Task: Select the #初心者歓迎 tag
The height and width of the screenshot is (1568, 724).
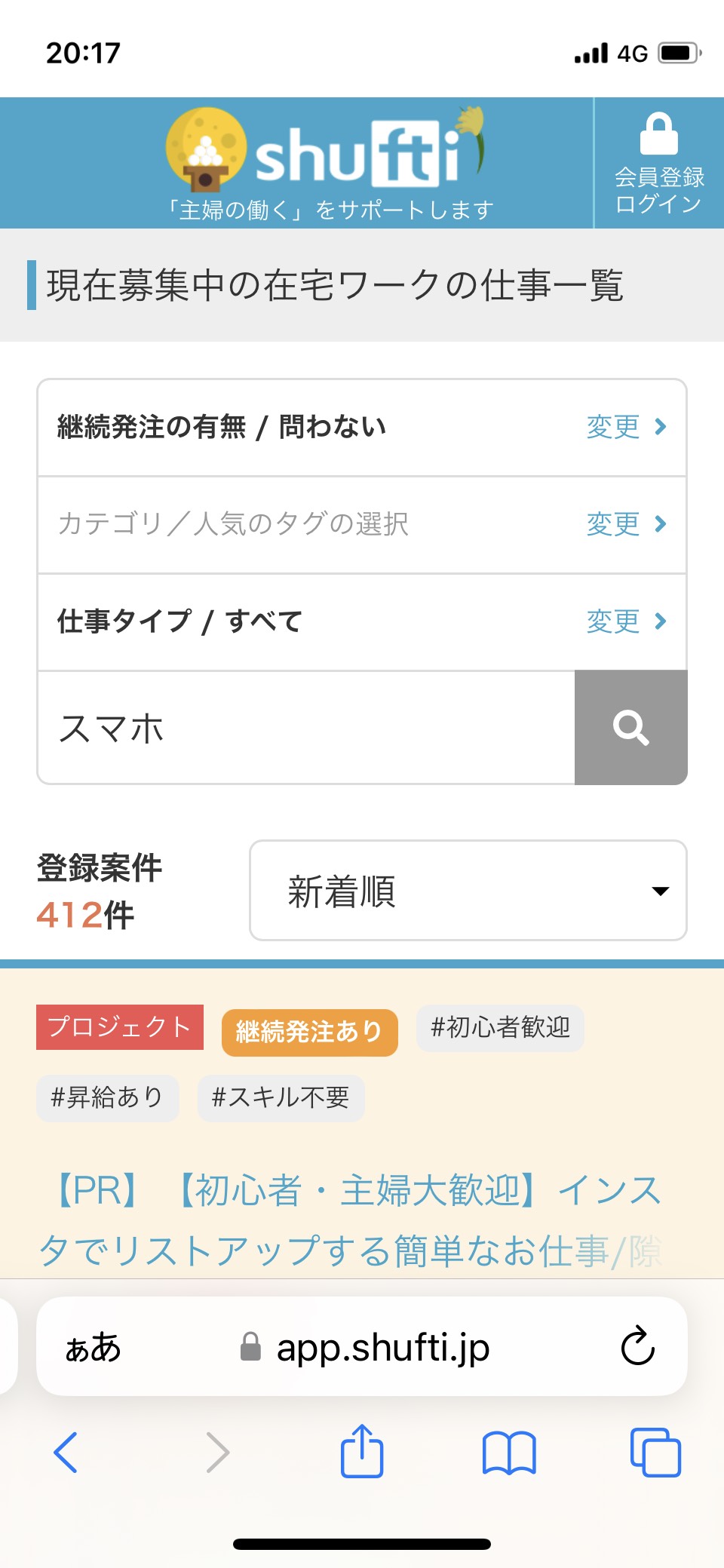Action: (x=500, y=1028)
